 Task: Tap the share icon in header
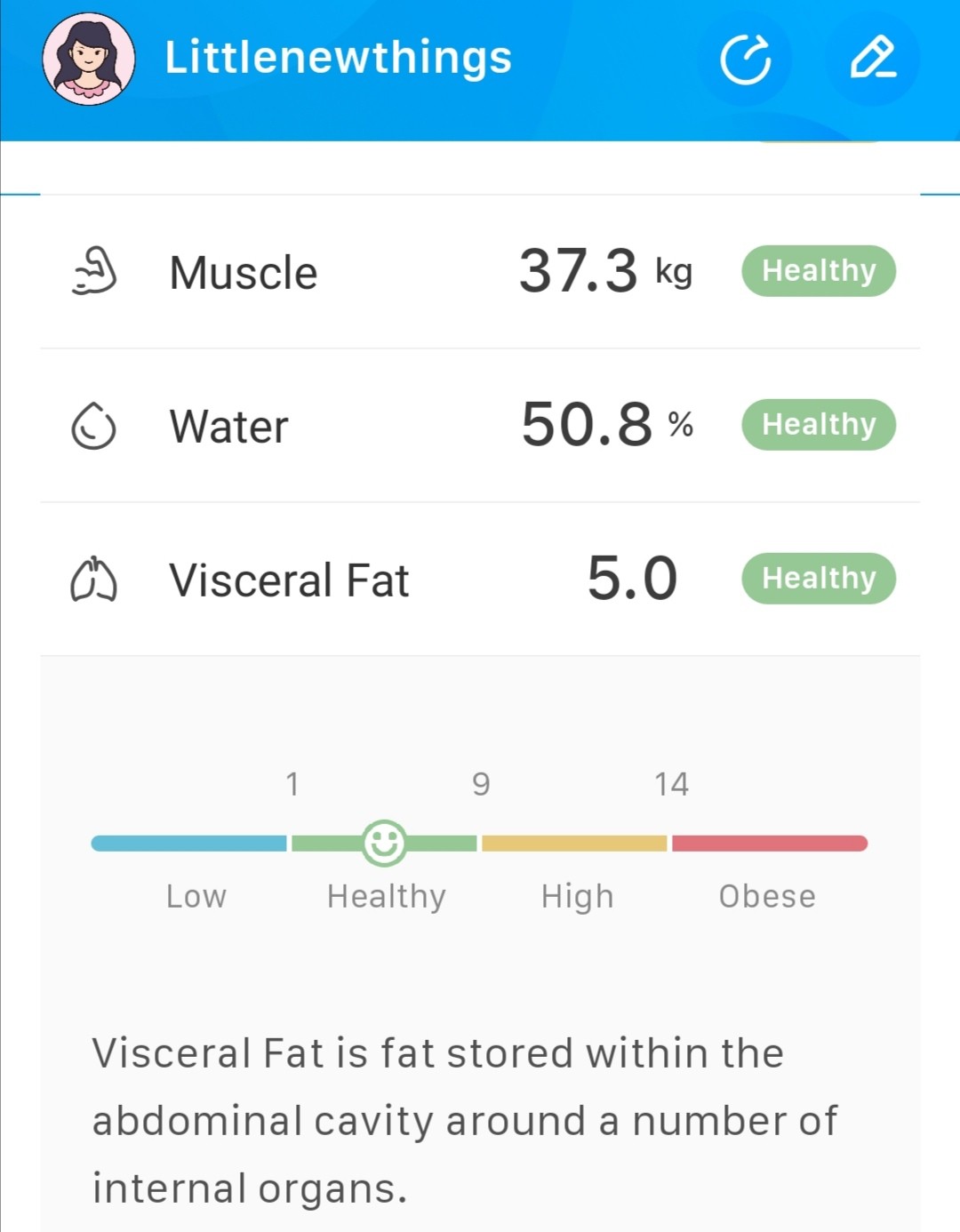pos(745,60)
